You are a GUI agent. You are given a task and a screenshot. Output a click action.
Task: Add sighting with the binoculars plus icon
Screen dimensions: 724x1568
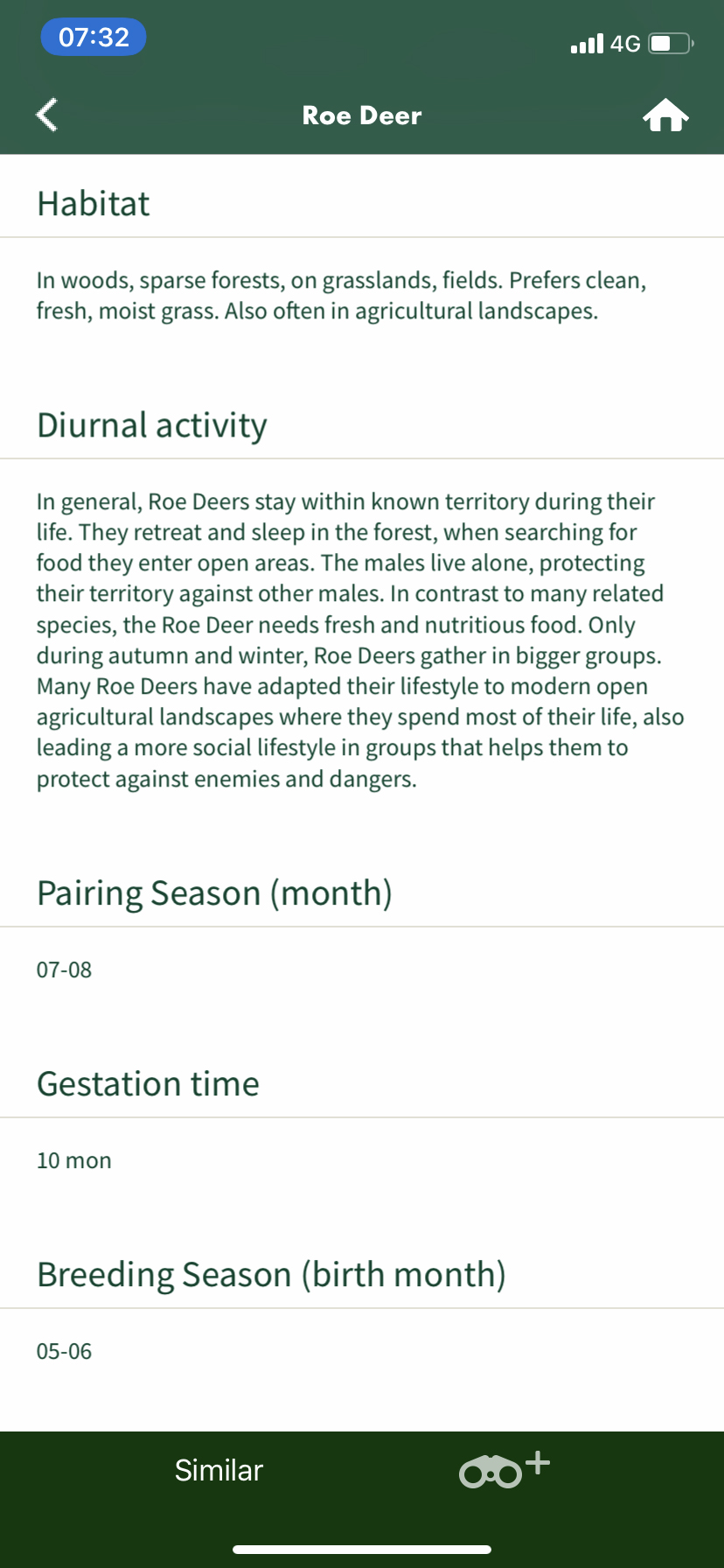[x=504, y=1470]
